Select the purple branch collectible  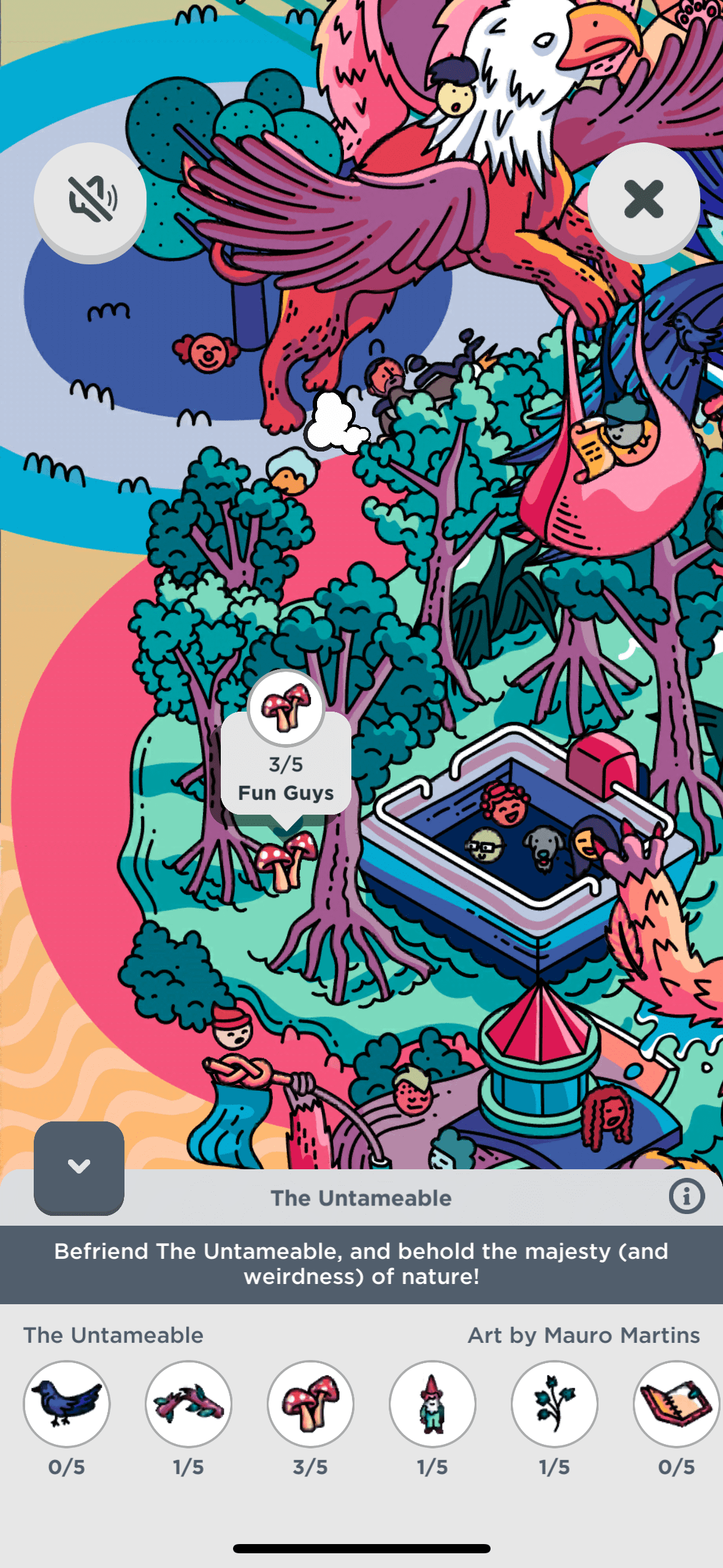189,1404
